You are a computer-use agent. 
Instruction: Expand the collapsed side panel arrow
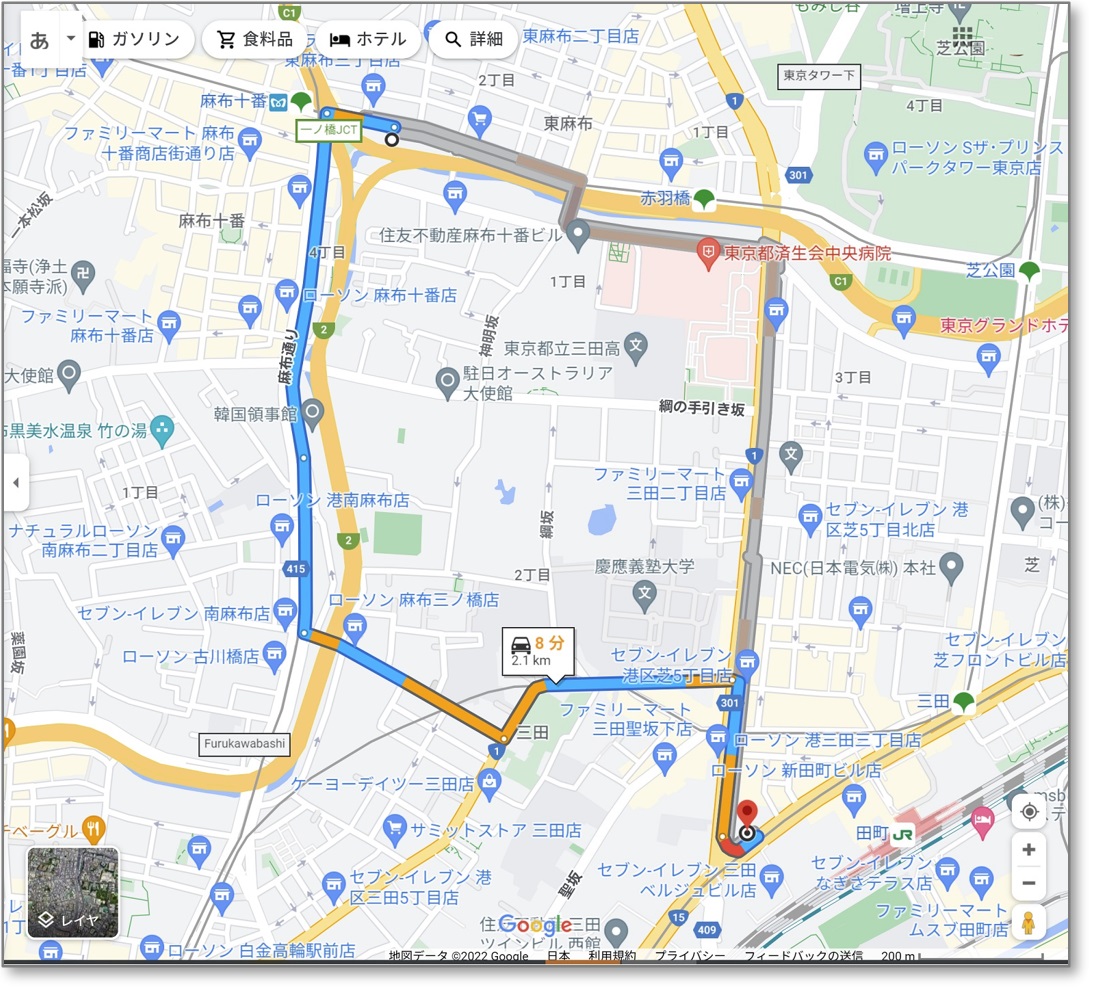16,483
